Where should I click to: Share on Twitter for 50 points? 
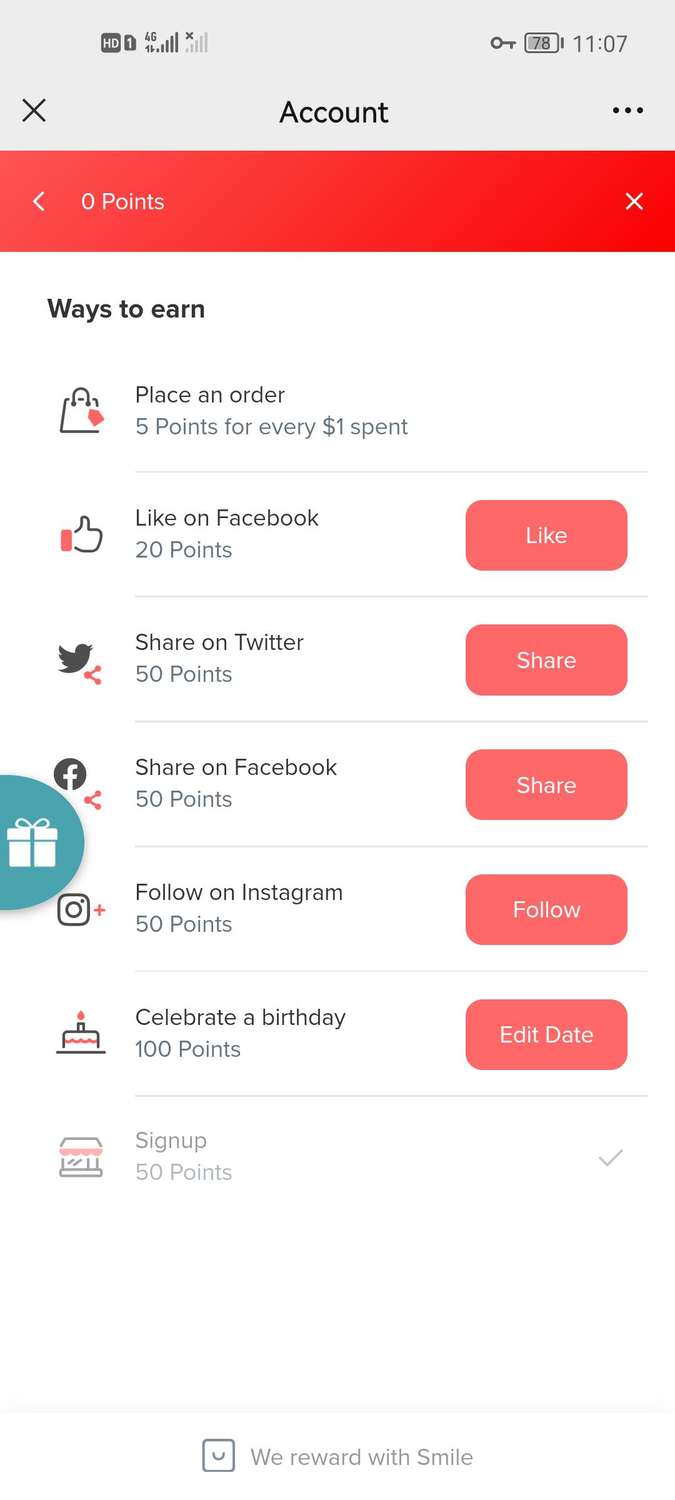pos(546,660)
